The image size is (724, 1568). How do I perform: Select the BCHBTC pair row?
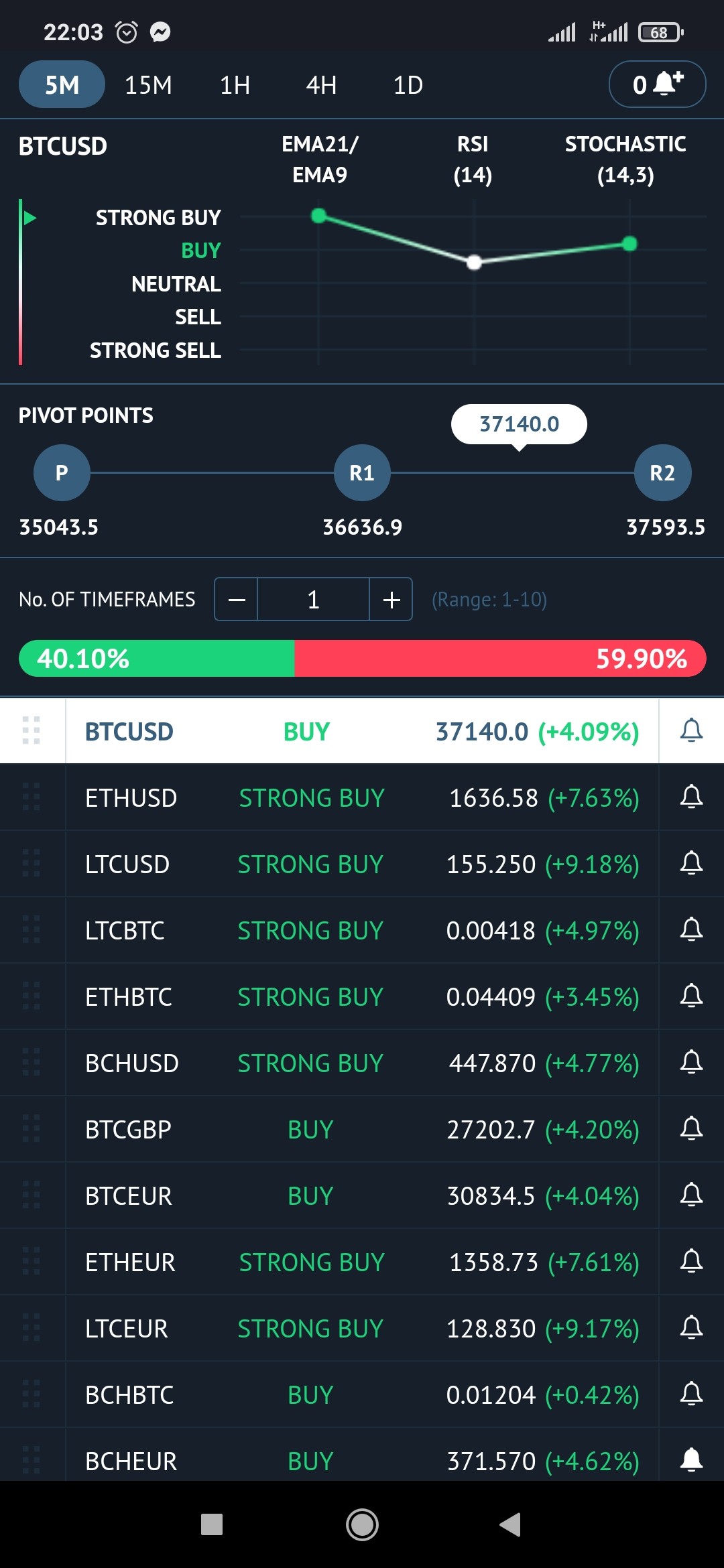click(x=362, y=1394)
